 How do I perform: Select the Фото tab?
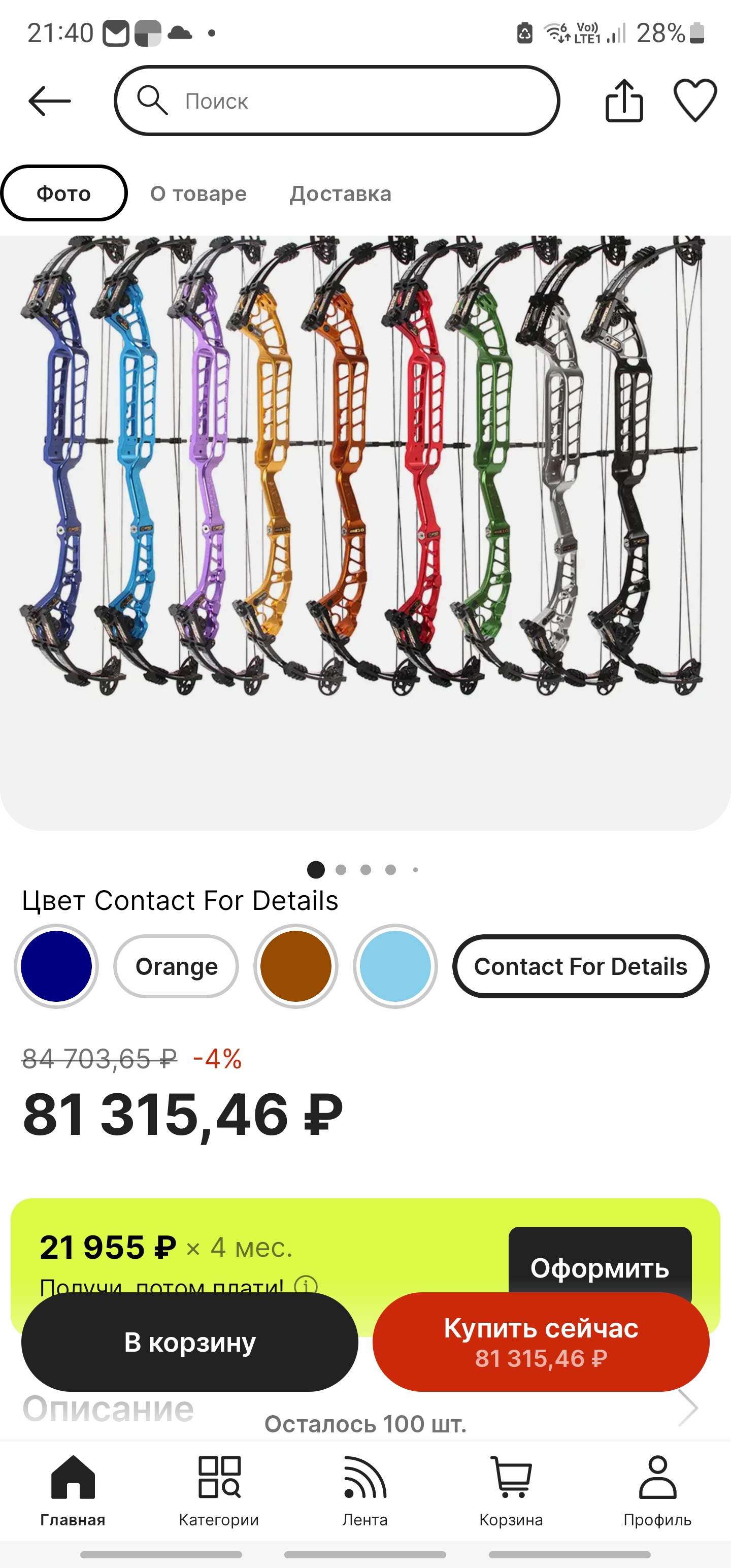click(x=64, y=193)
